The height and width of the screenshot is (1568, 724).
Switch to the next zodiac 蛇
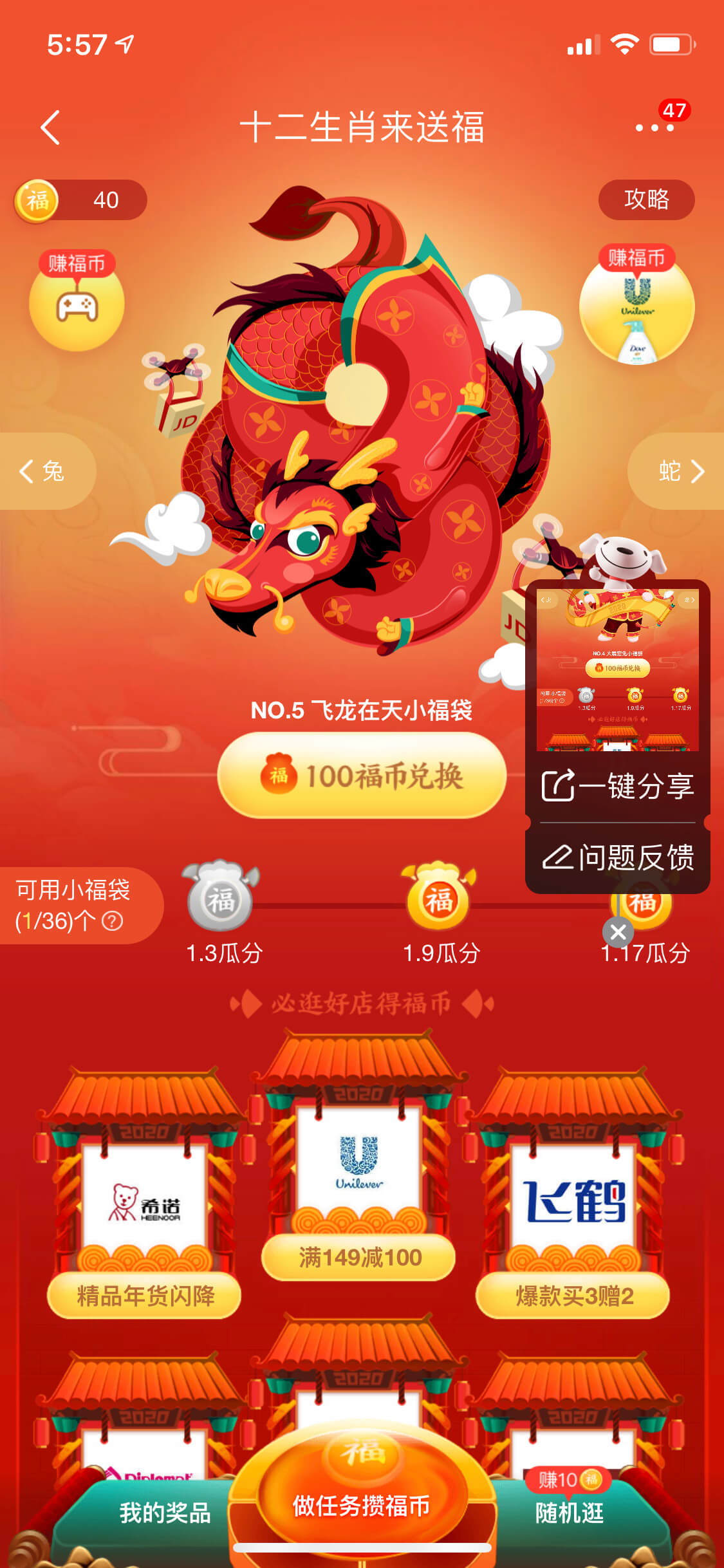(x=678, y=471)
